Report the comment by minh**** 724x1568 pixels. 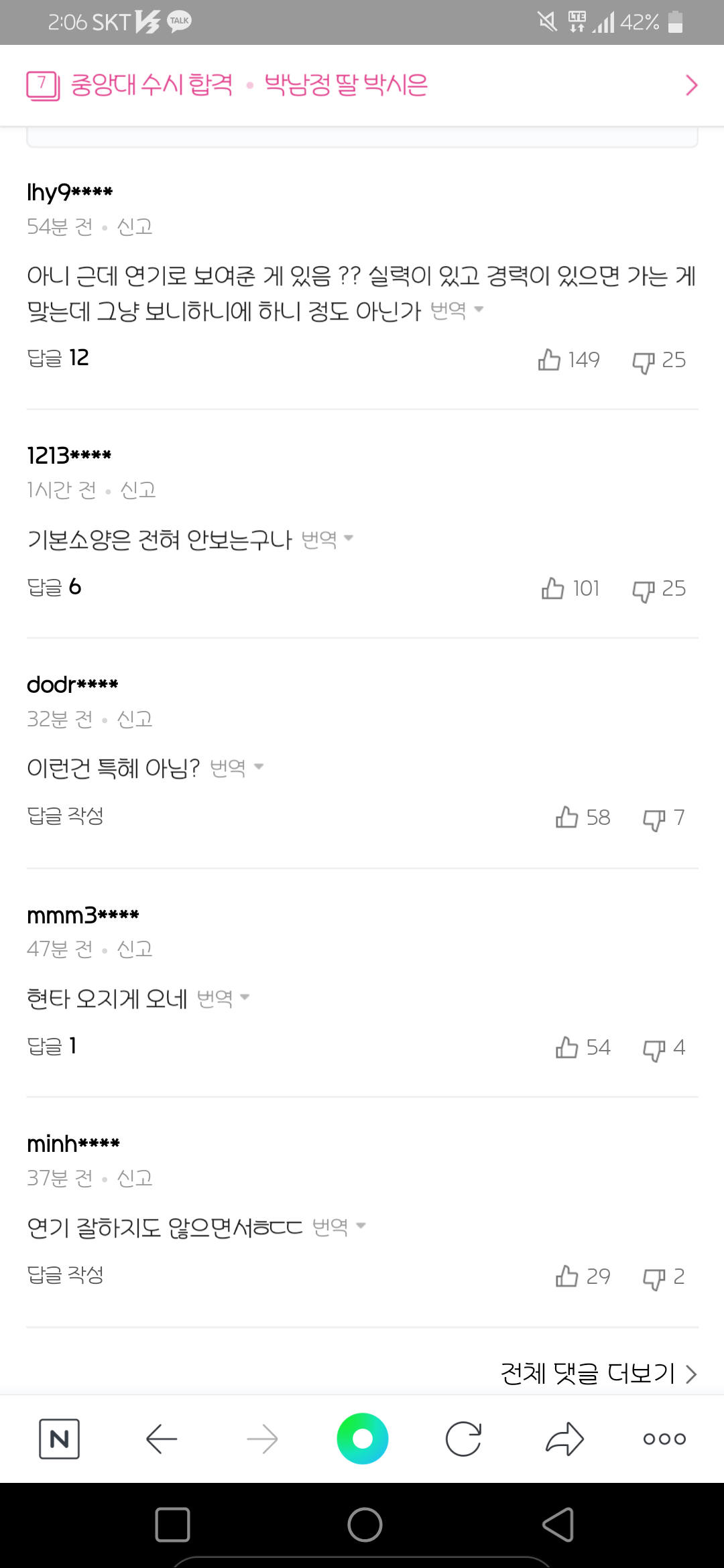pos(135,1178)
